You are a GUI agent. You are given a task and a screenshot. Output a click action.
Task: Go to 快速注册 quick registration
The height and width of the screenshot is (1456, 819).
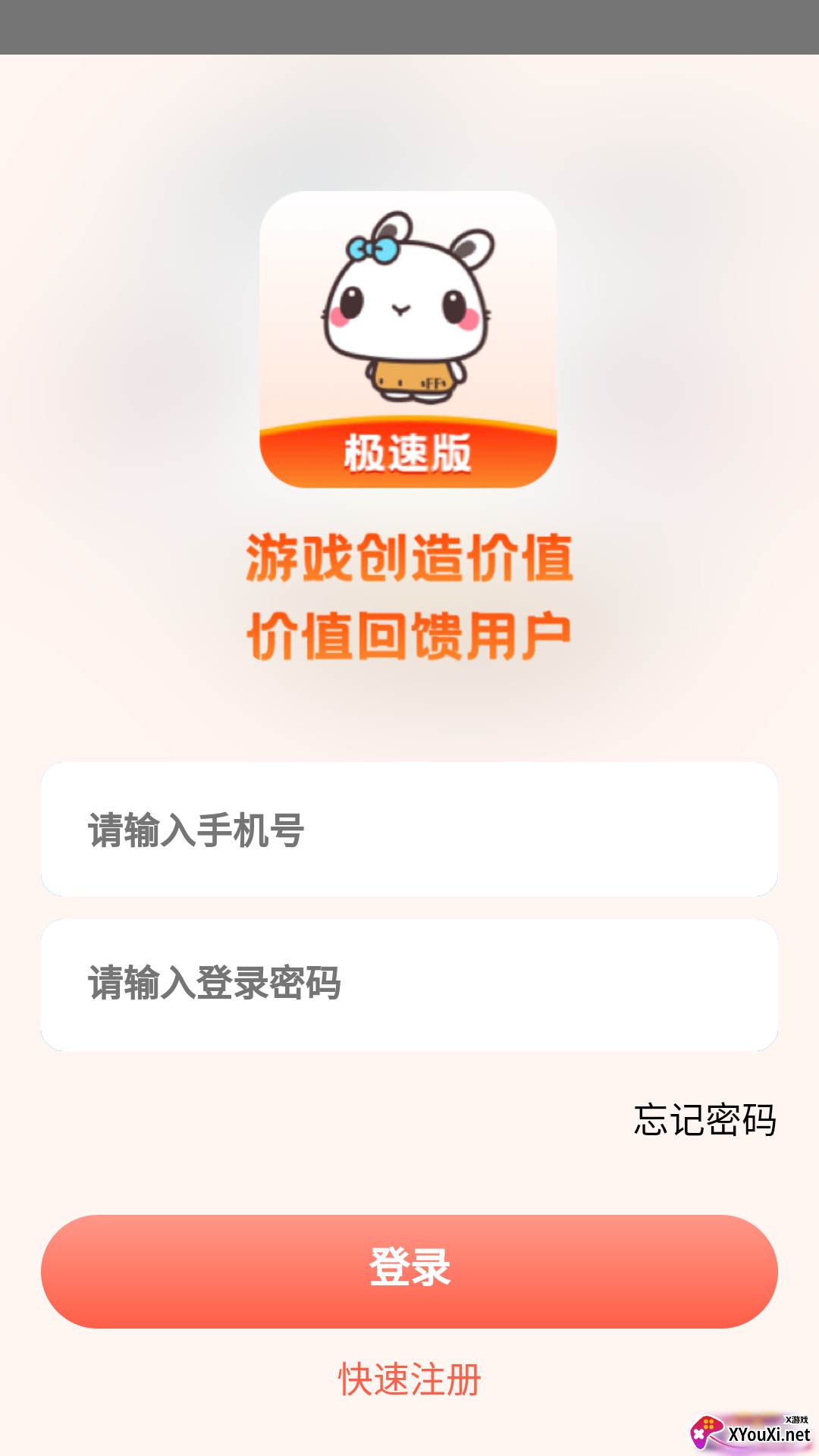pos(409,1379)
